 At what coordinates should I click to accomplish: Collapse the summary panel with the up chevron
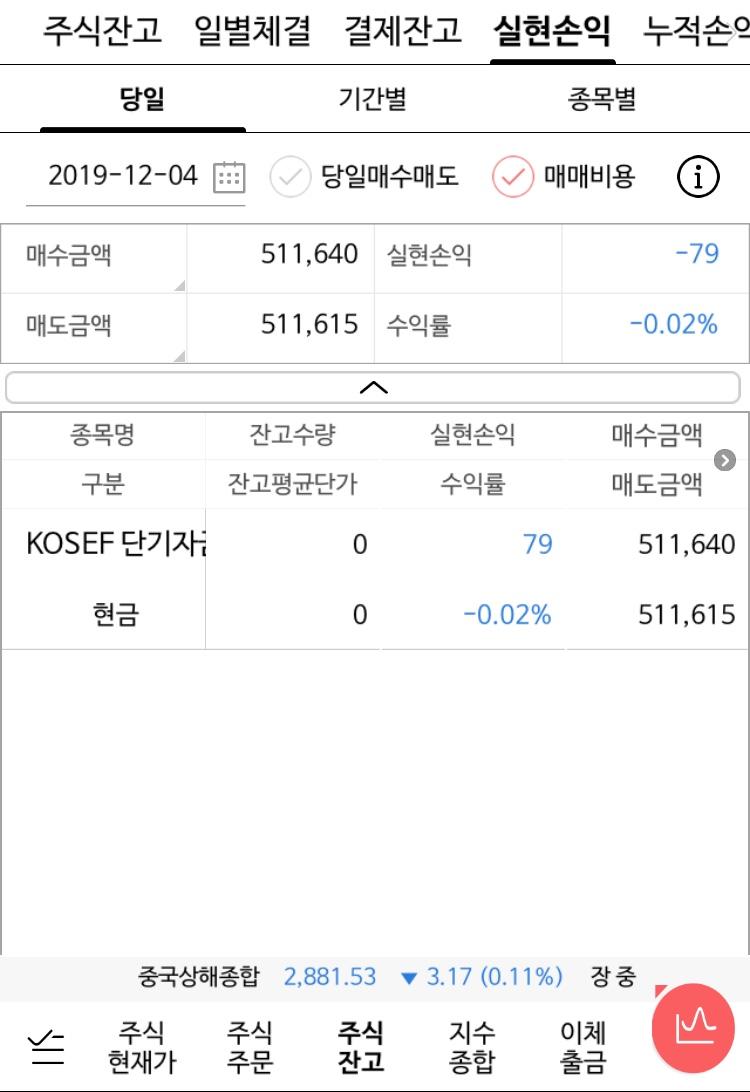[x=373, y=387]
